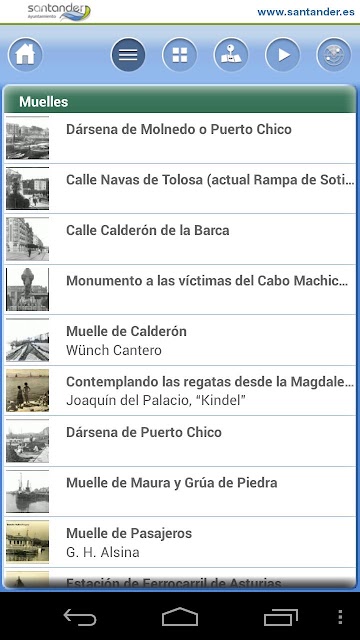Open Dársena de Molnedo o Puerto Chico
The image size is (360, 640).
pos(180,138)
